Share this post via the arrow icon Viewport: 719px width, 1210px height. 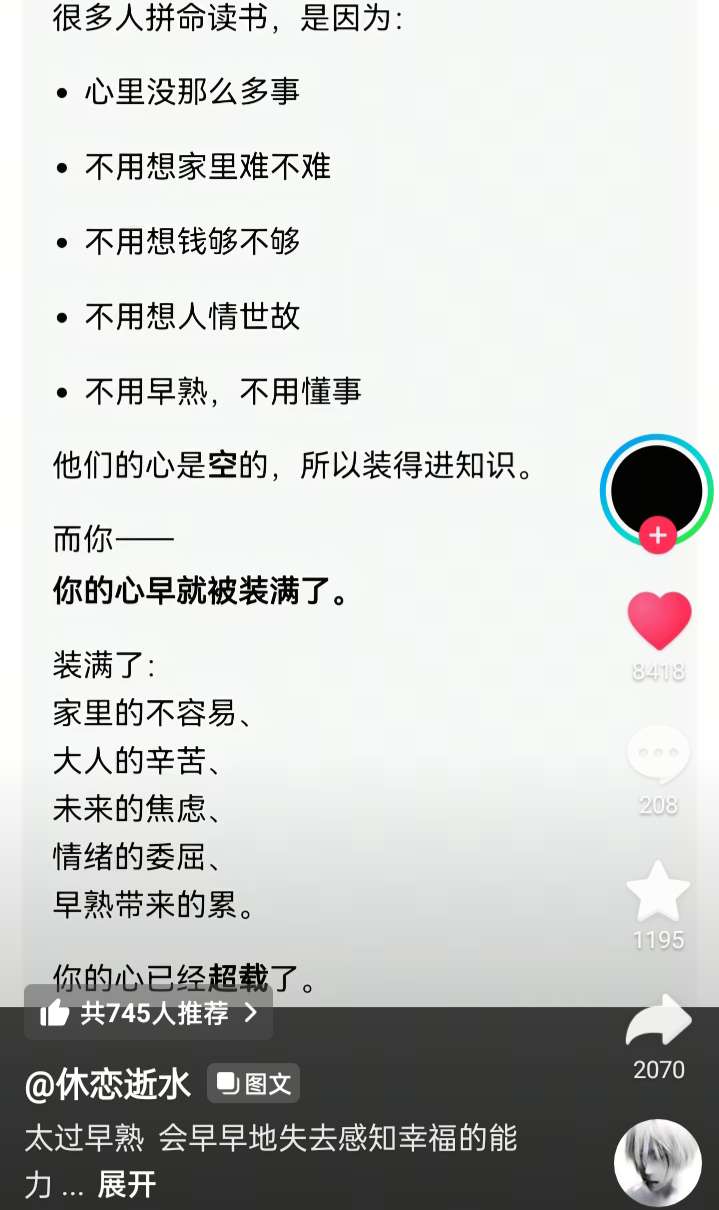coord(658,1021)
